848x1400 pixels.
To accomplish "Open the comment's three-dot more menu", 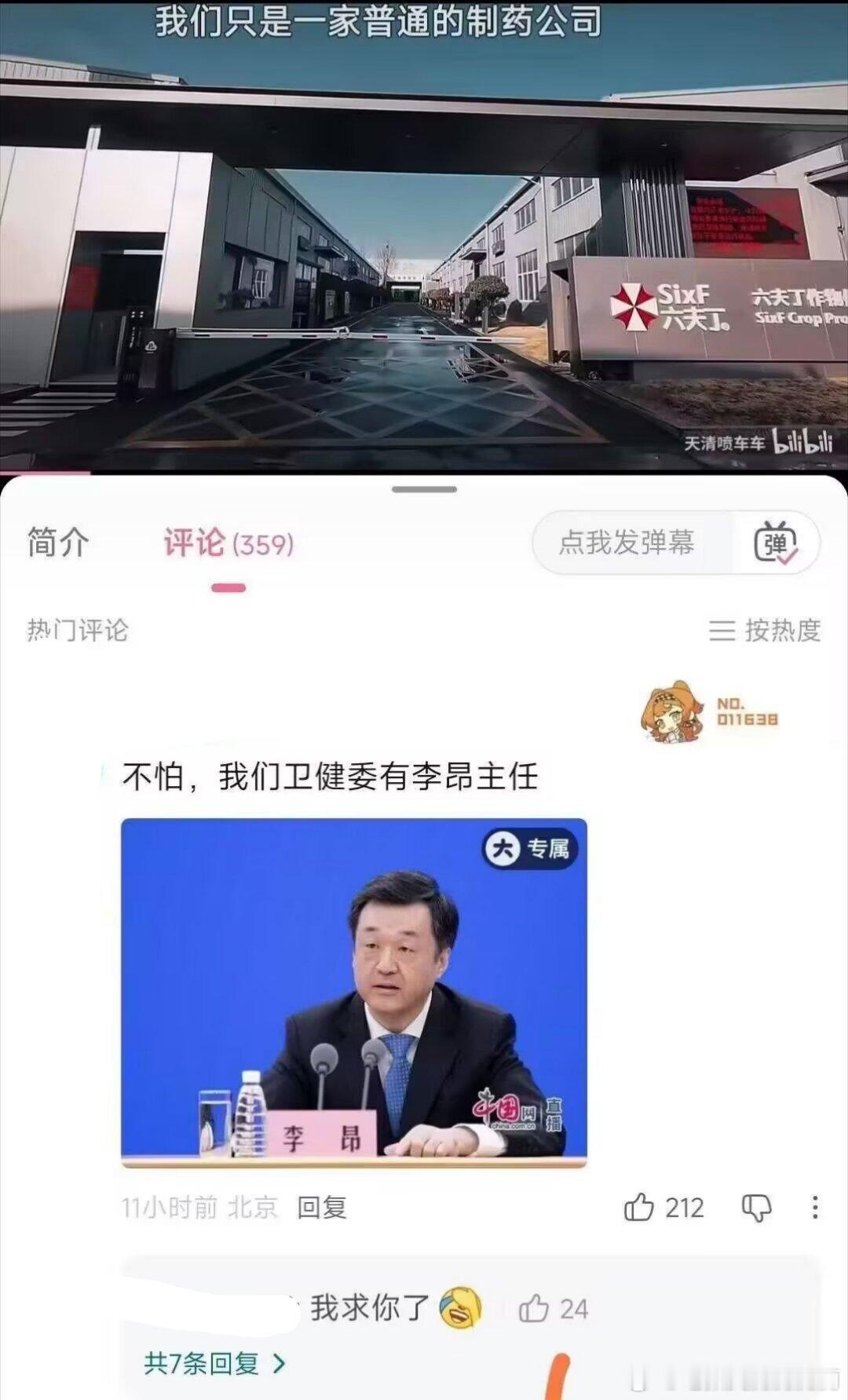I will click(x=815, y=1208).
